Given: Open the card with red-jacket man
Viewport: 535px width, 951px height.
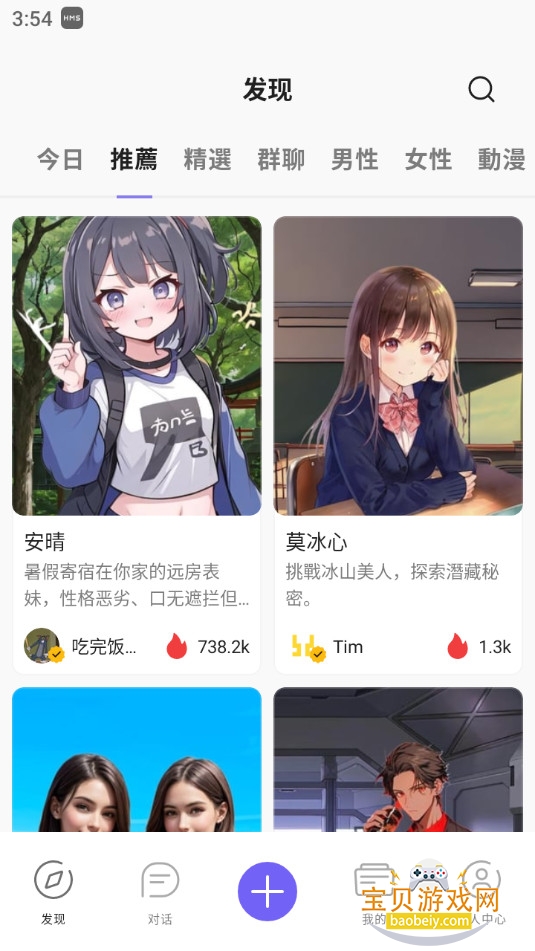Looking at the screenshot, I should click(398, 759).
